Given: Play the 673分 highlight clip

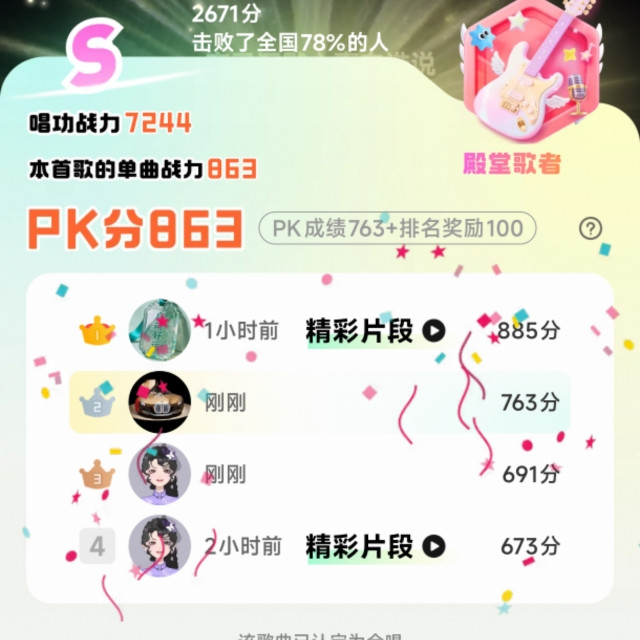Looking at the screenshot, I should pyautogui.click(x=376, y=546).
